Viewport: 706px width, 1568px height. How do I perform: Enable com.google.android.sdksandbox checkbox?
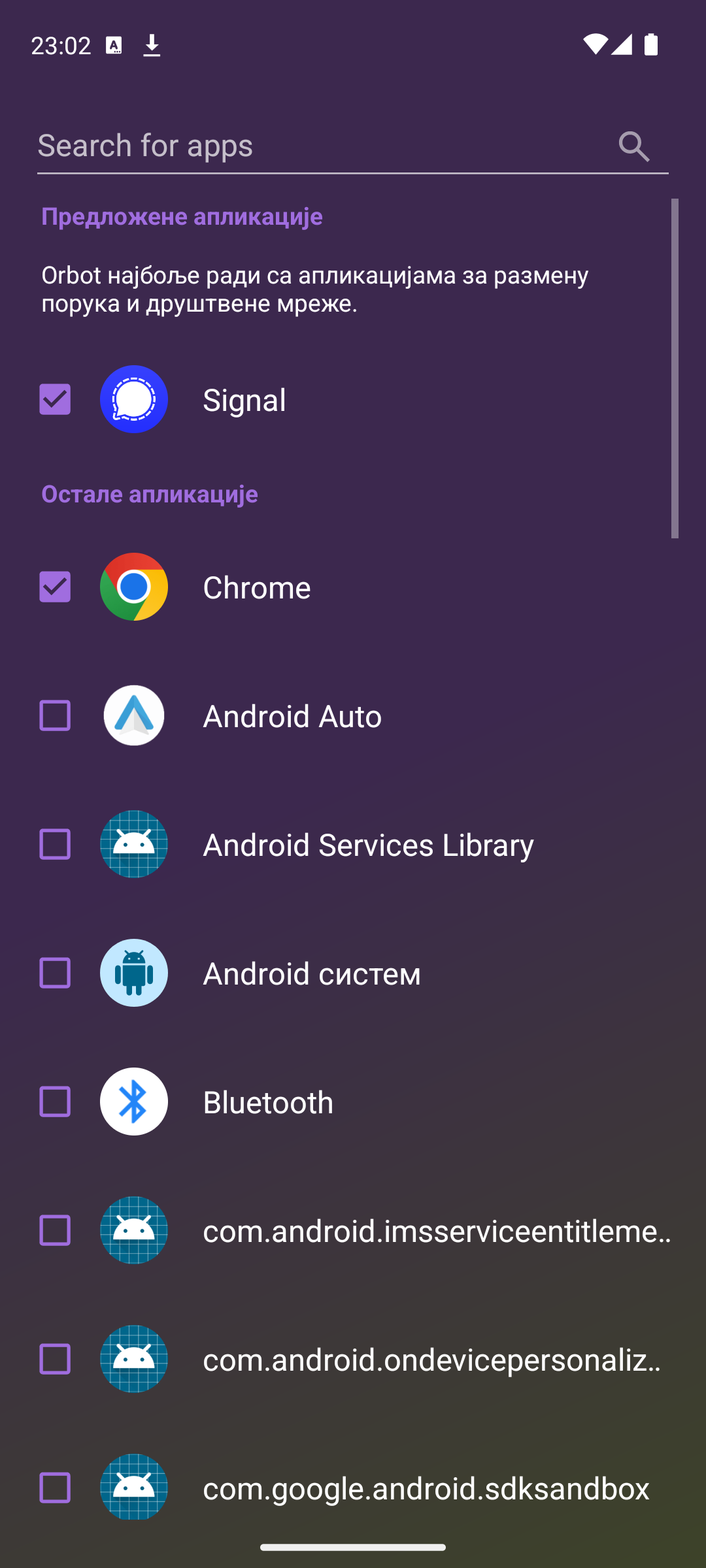pyautogui.click(x=55, y=1488)
